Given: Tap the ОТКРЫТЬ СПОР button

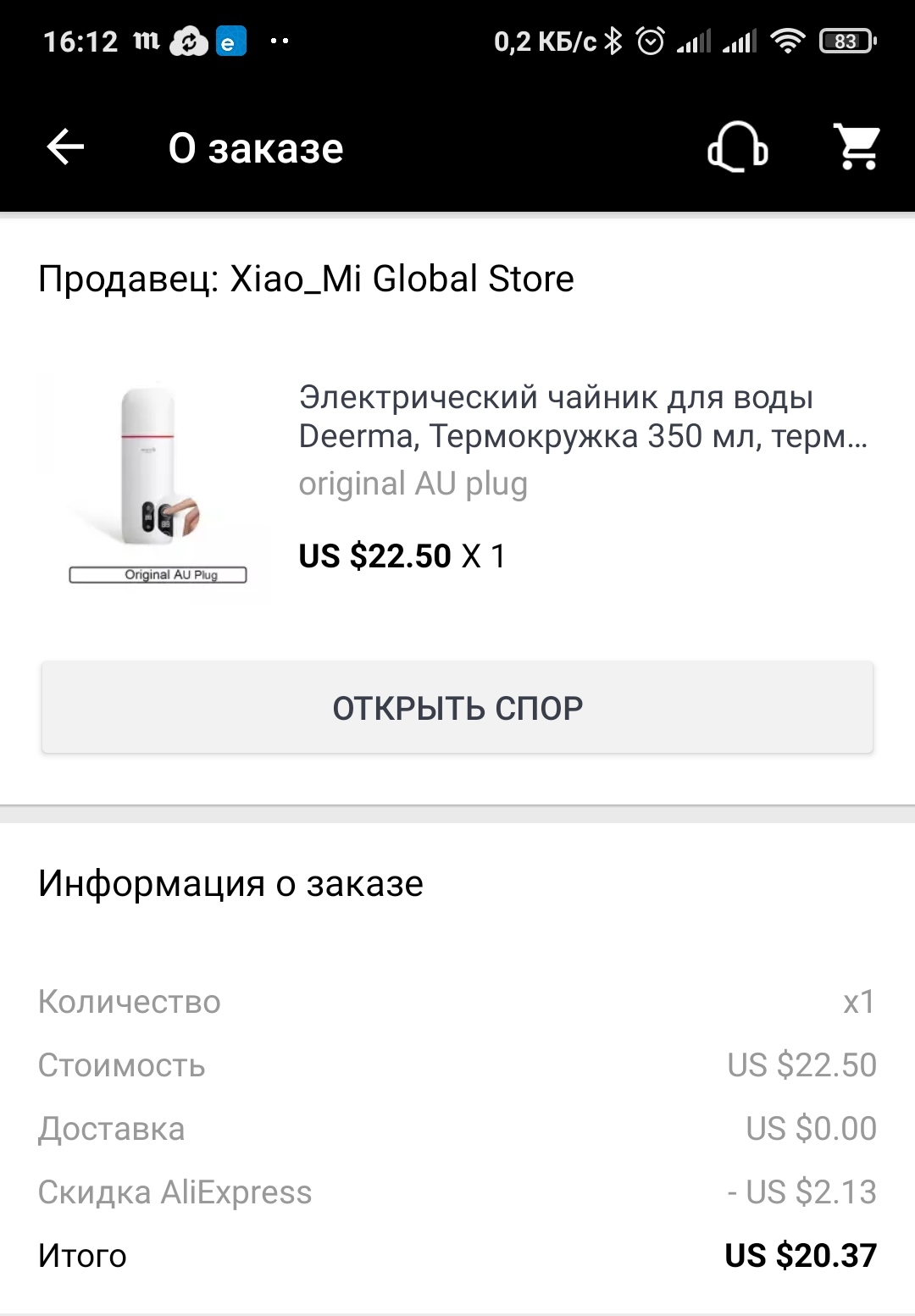Looking at the screenshot, I should pyautogui.click(x=457, y=708).
